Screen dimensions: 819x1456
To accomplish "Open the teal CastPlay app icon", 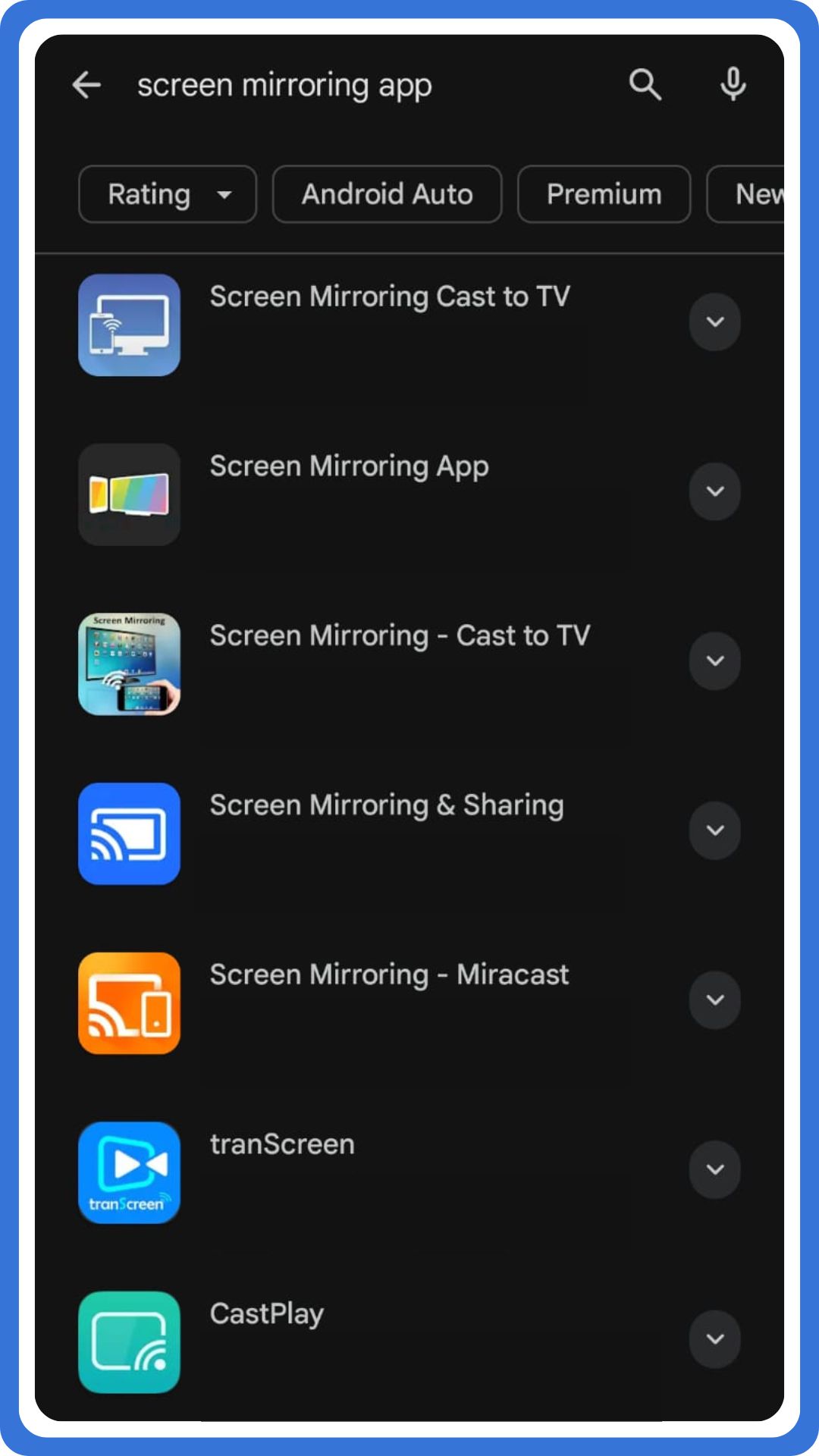I will point(129,1342).
